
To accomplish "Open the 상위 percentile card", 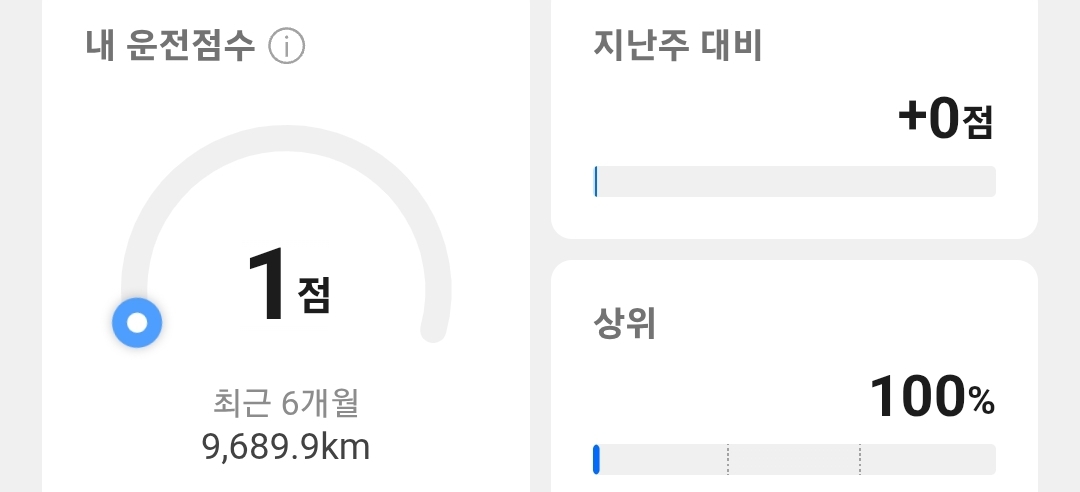I will click(794, 380).
